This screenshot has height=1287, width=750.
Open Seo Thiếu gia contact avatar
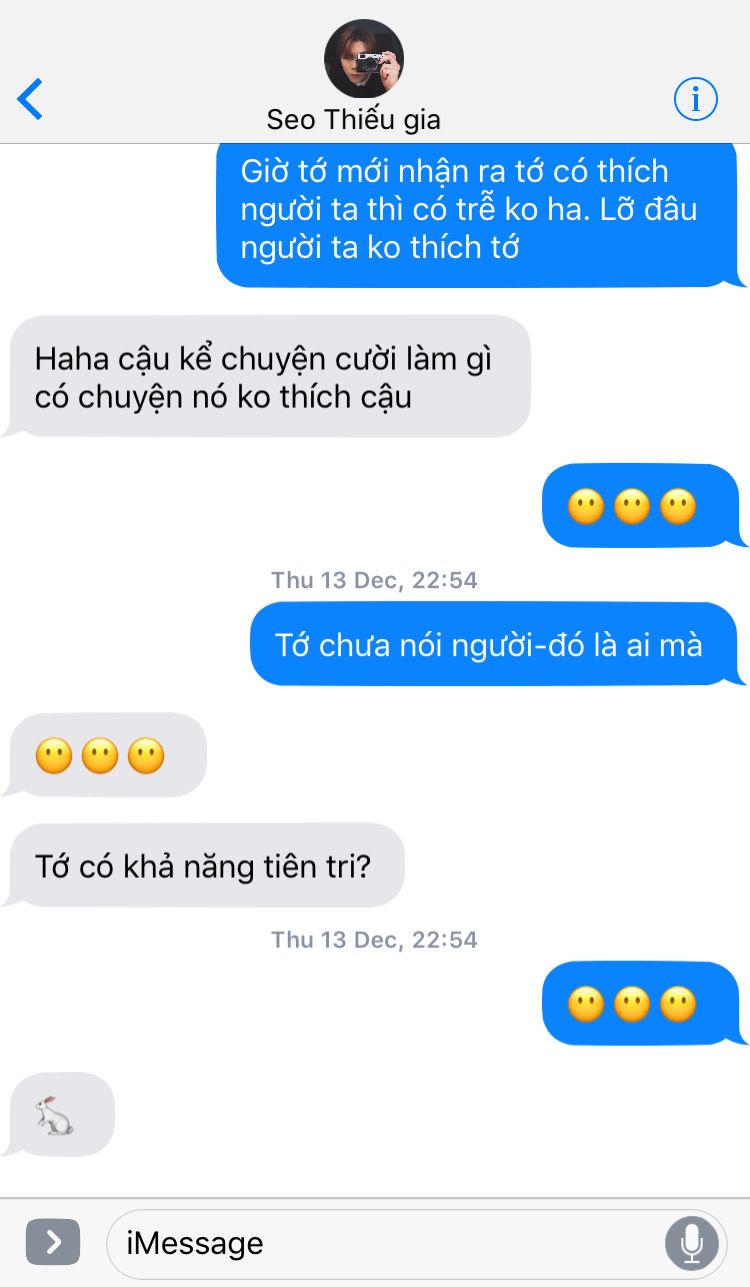[x=364, y=59]
